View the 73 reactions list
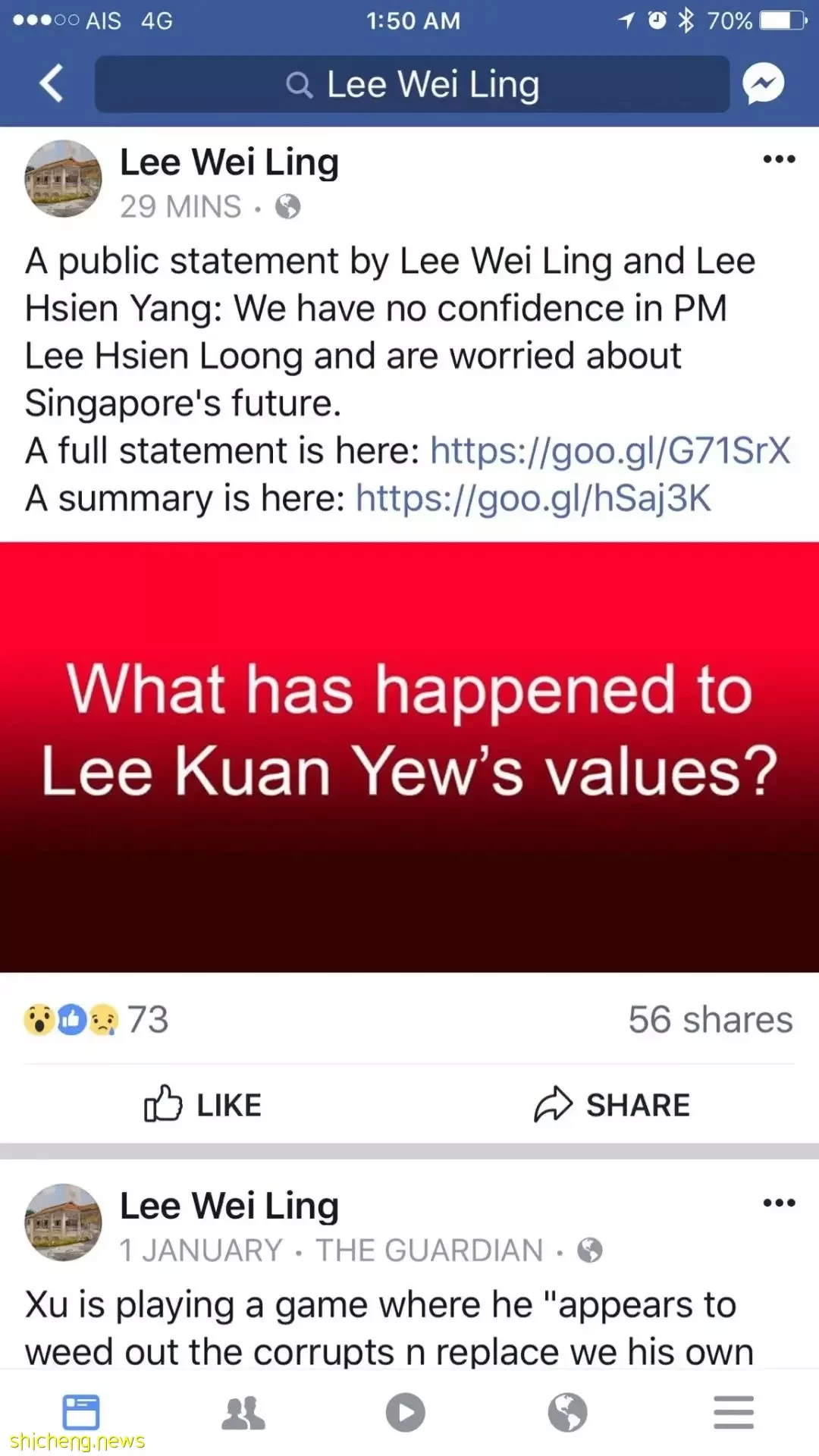This screenshot has width=819, height=1456. (96, 1019)
